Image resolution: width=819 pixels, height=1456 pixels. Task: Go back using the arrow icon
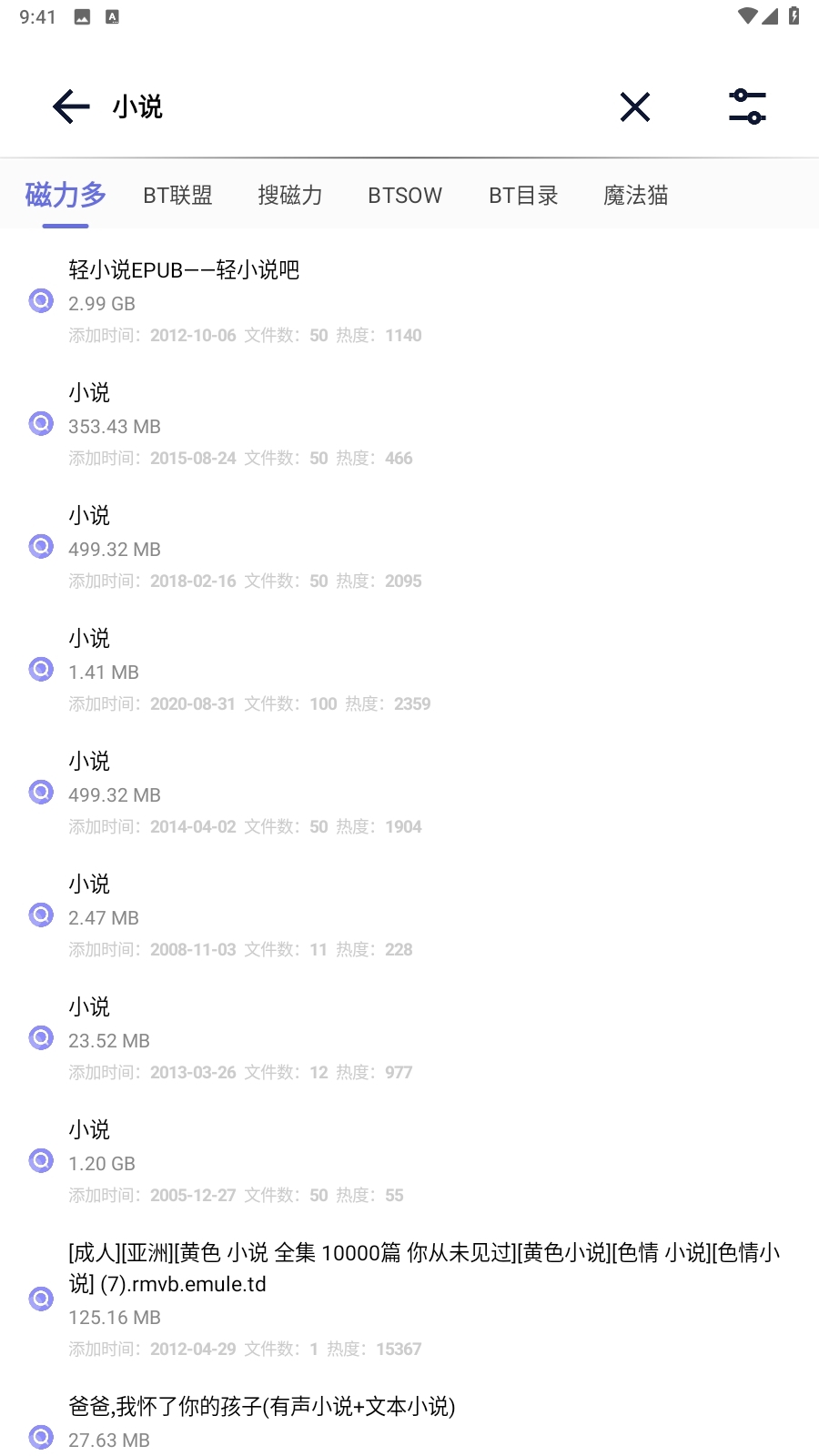click(71, 106)
